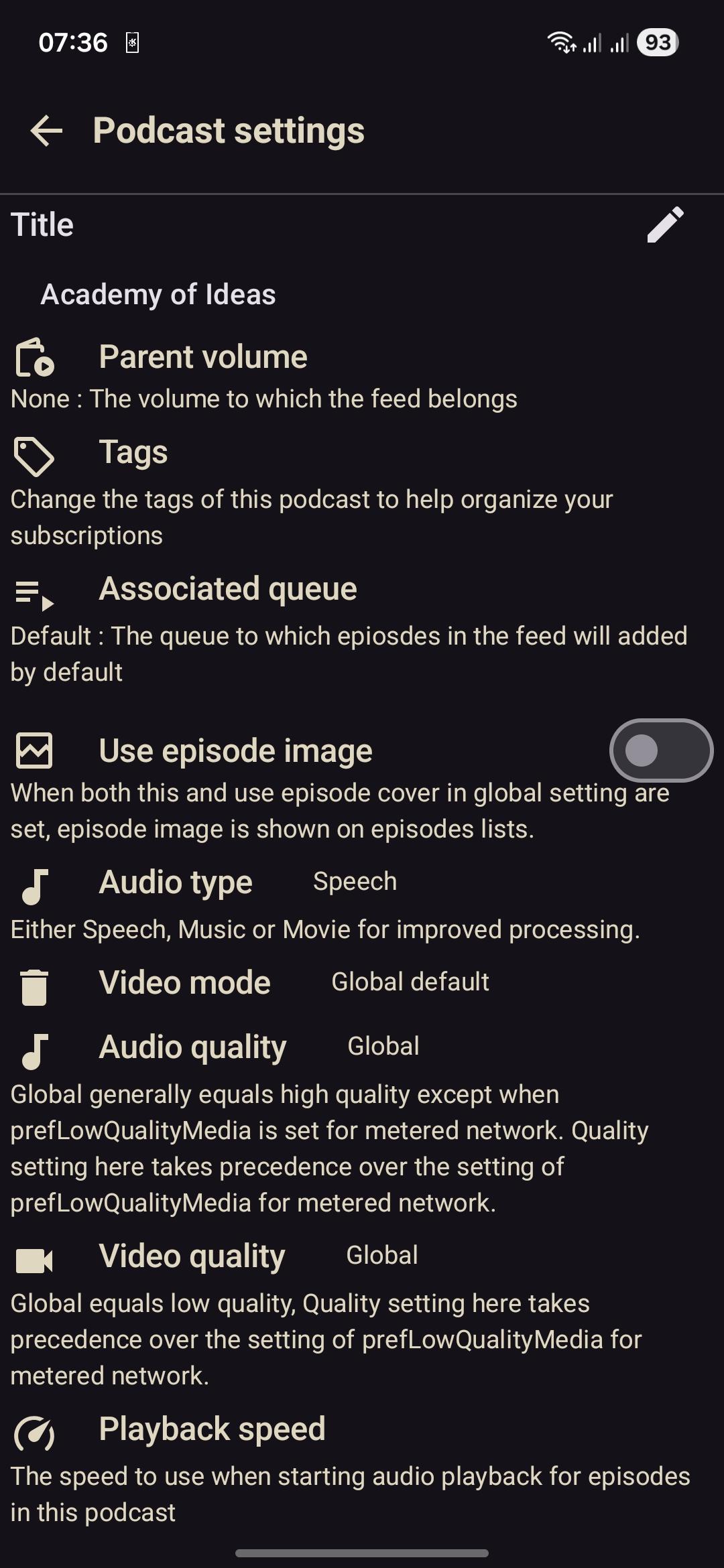Change Audio type from Speech
The image size is (724, 1568).
(x=355, y=881)
